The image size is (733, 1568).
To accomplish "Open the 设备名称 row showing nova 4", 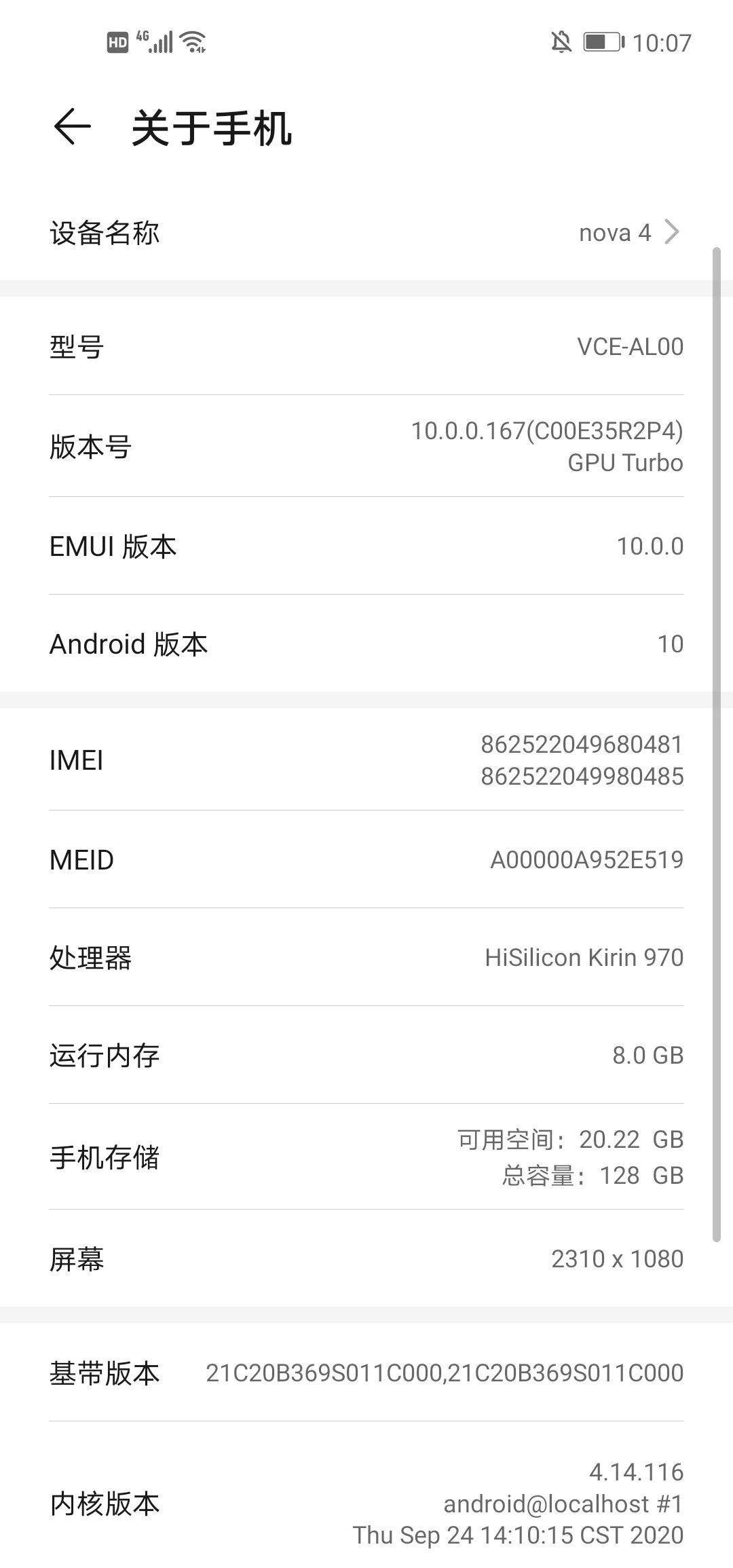I will (366, 233).
